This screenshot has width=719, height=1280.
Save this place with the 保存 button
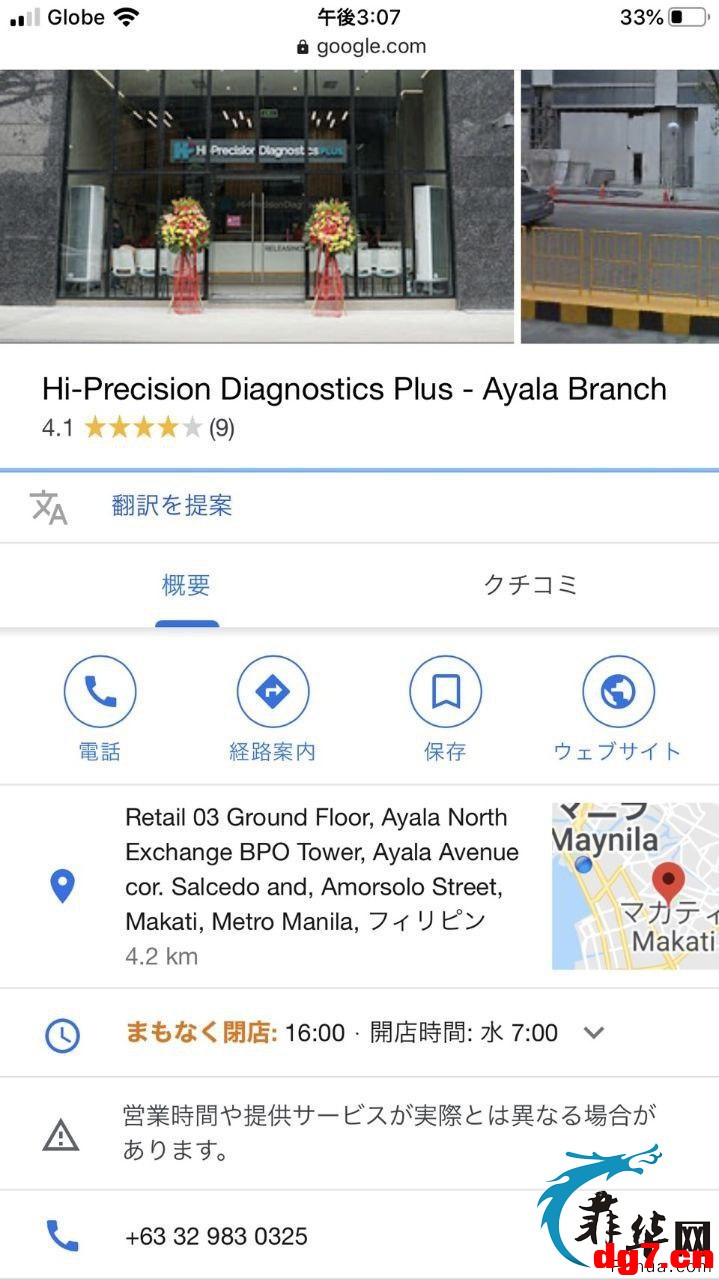[445, 710]
